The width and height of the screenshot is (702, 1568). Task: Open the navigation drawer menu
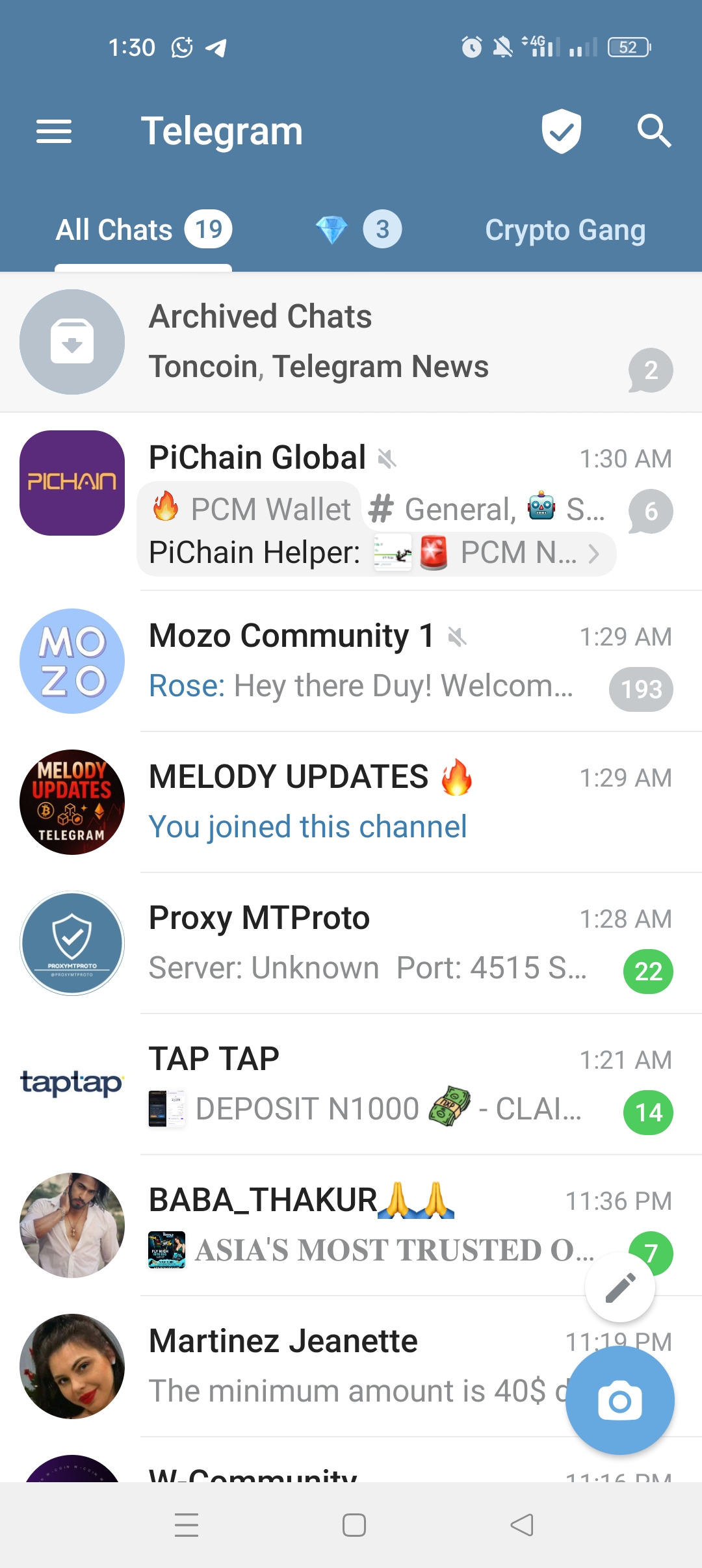coord(54,132)
